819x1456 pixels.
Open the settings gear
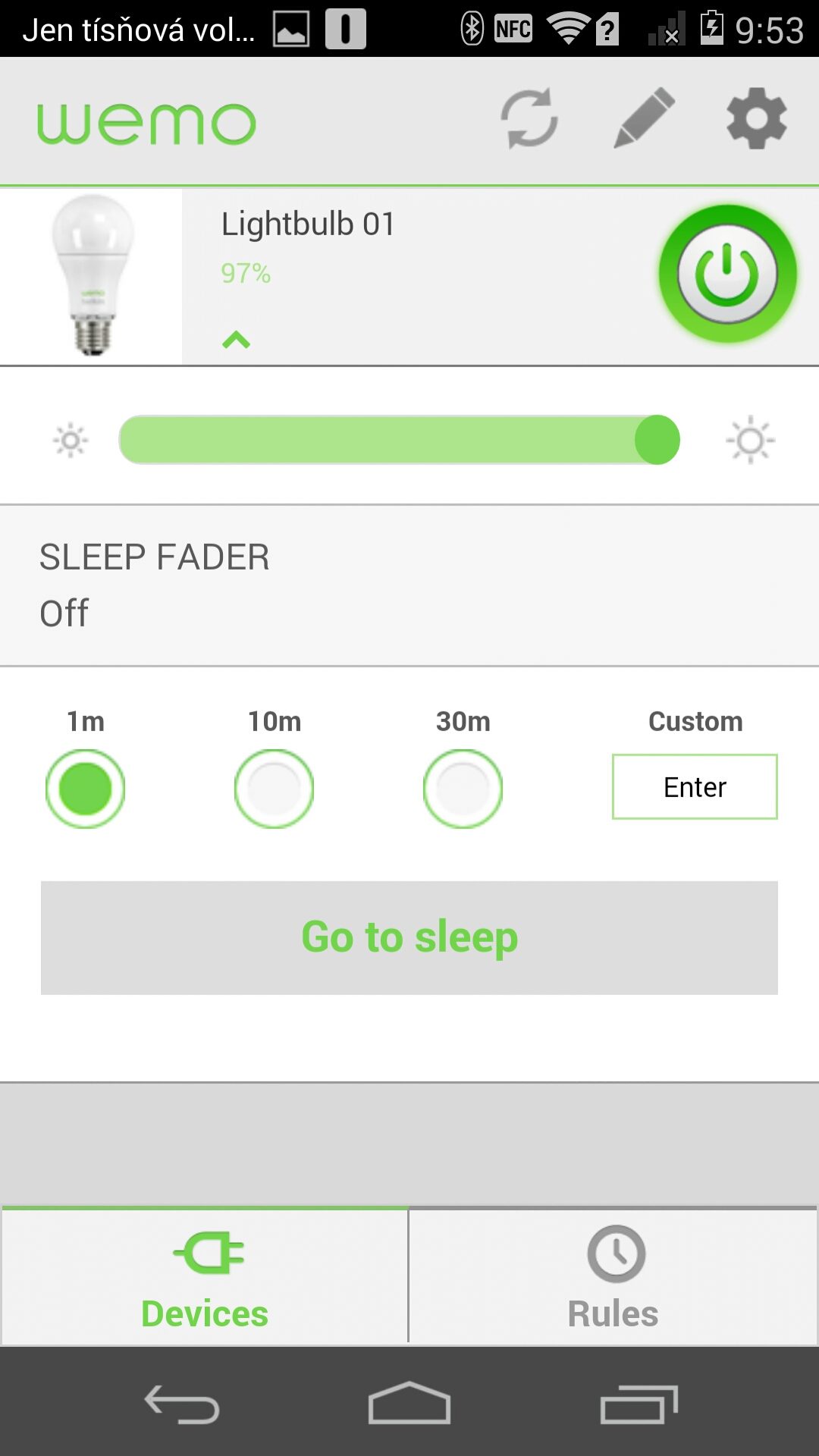[x=757, y=119]
